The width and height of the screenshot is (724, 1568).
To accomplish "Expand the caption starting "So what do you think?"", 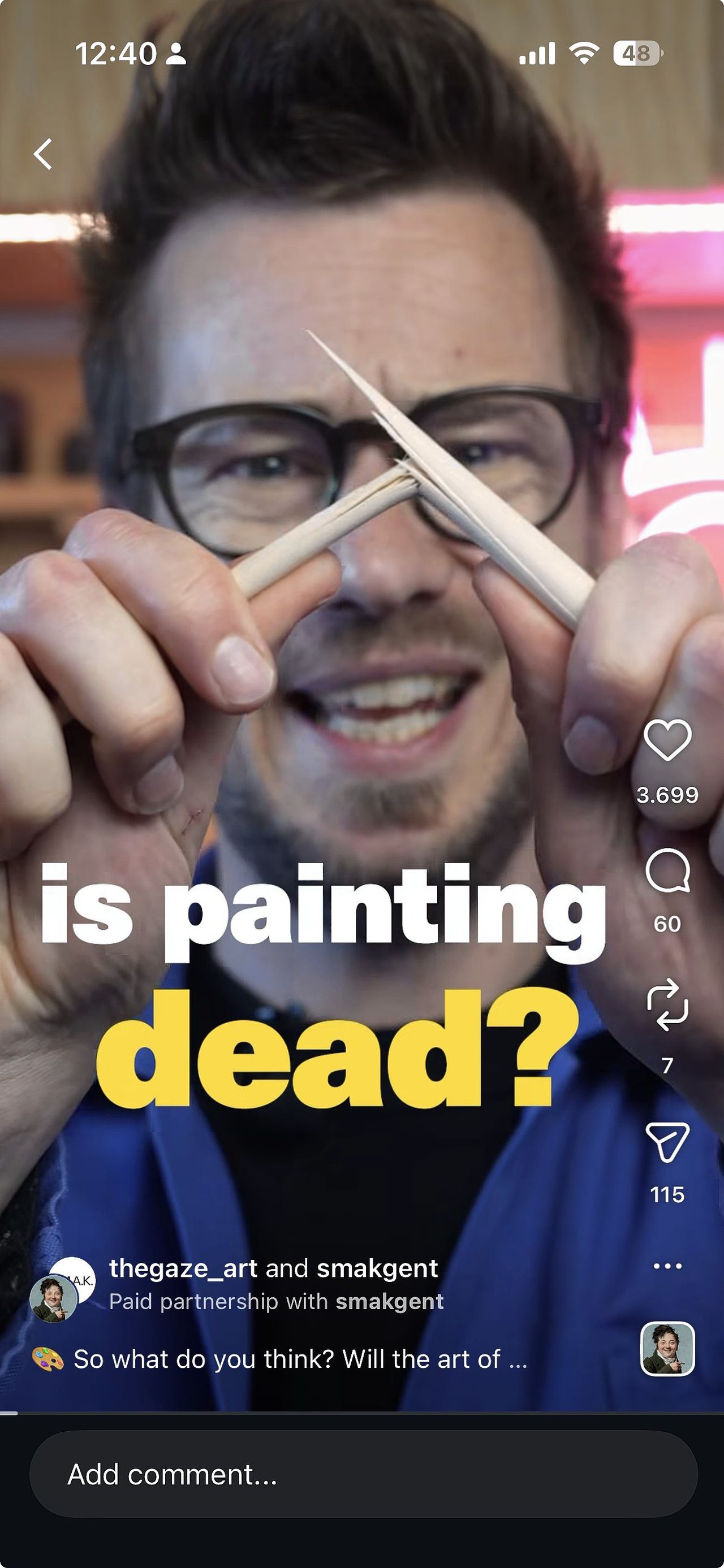I will click(x=300, y=1359).
